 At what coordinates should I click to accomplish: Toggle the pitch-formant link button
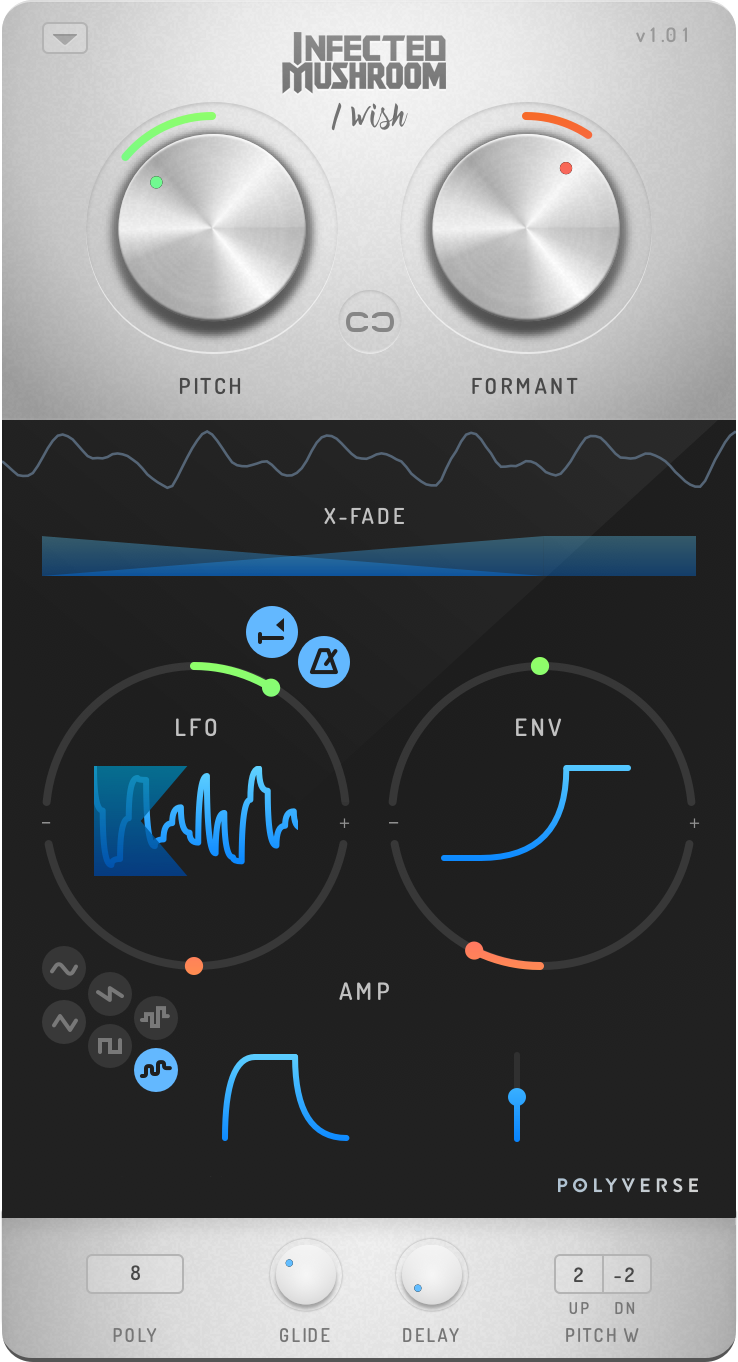pyautogui.click(x=370, y=322)
